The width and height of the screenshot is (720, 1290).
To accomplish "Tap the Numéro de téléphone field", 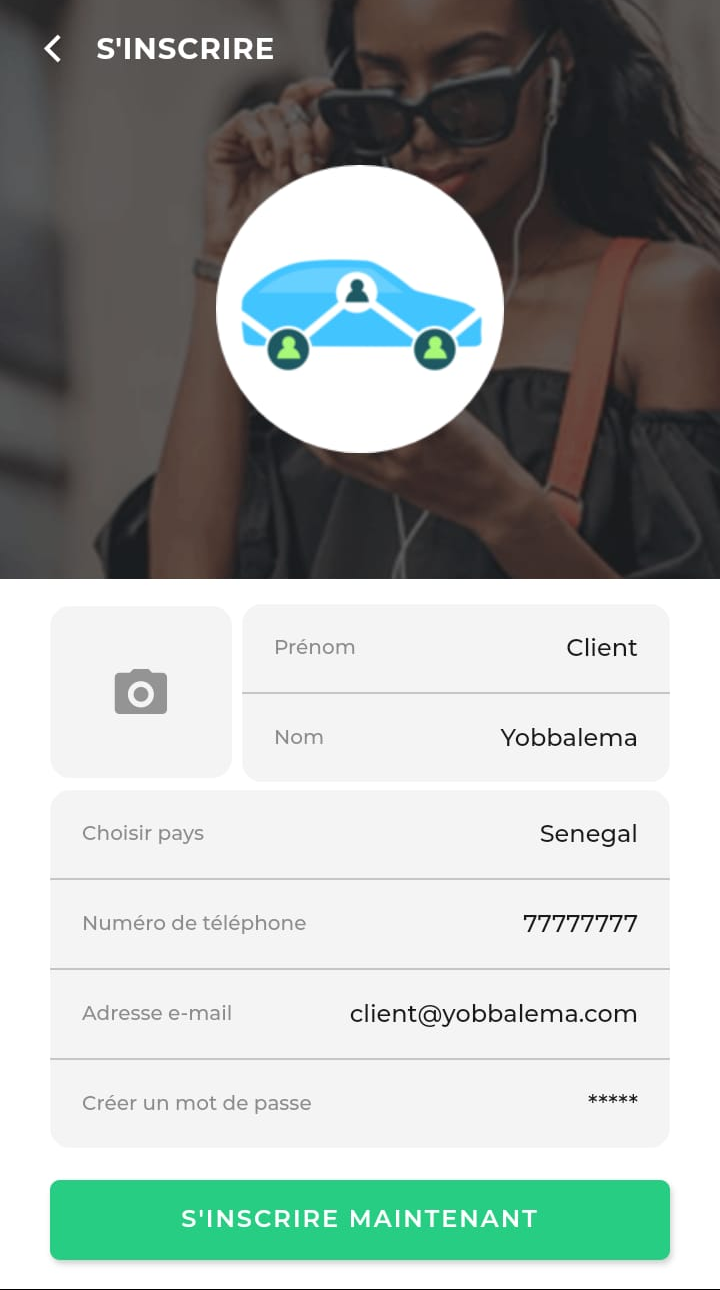I will [360, 924].
